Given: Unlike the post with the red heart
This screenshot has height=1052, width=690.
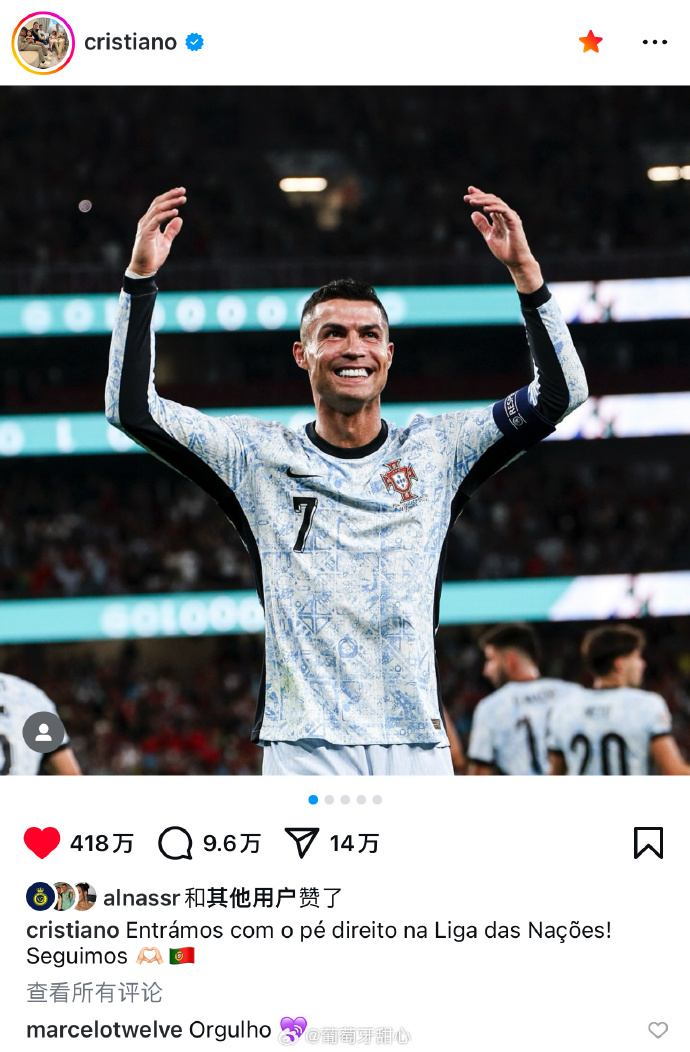Looking at the screenshot, I should tap(42, 843).
